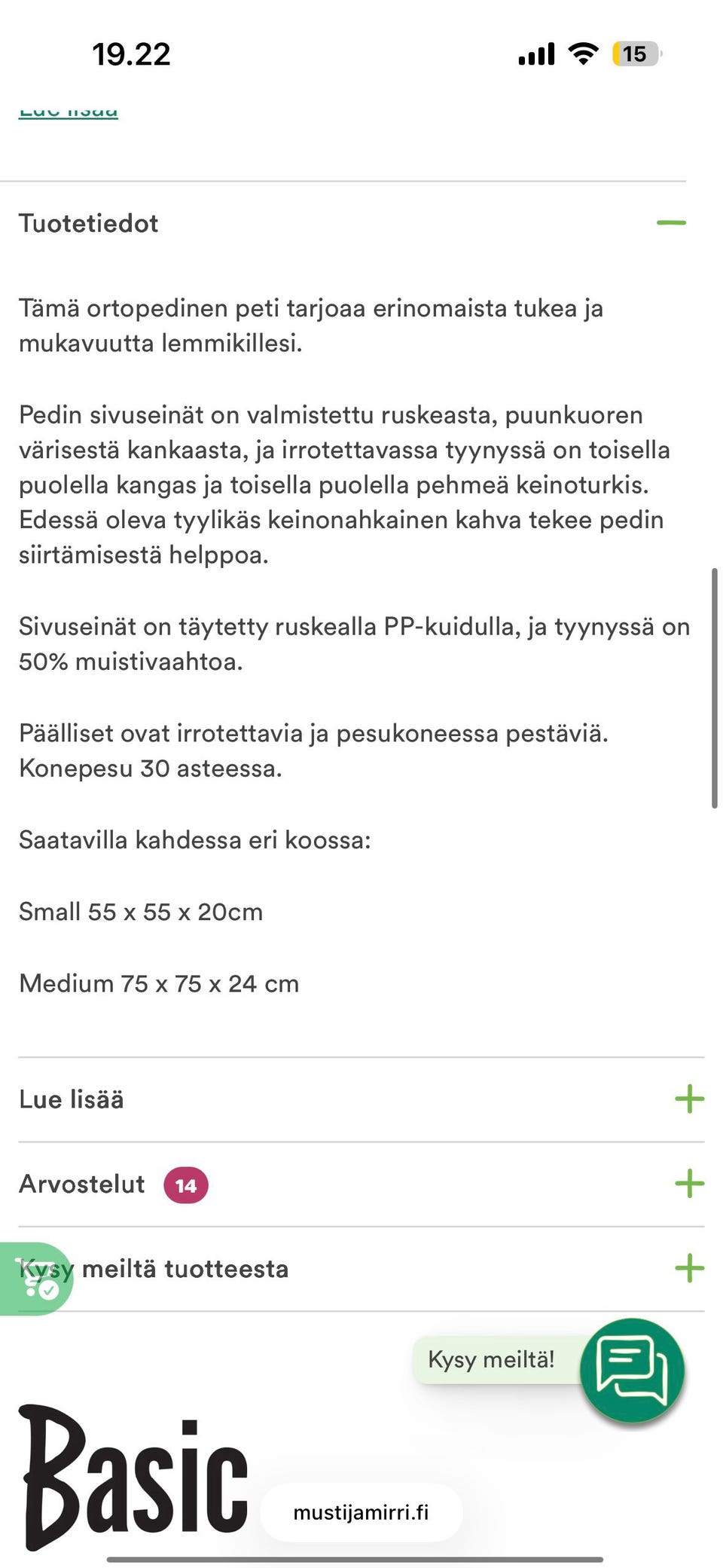This screenshot has width=723, height=1568.
Task: Click the shopping cart checkmark icon
Action: coord(36,1276)
